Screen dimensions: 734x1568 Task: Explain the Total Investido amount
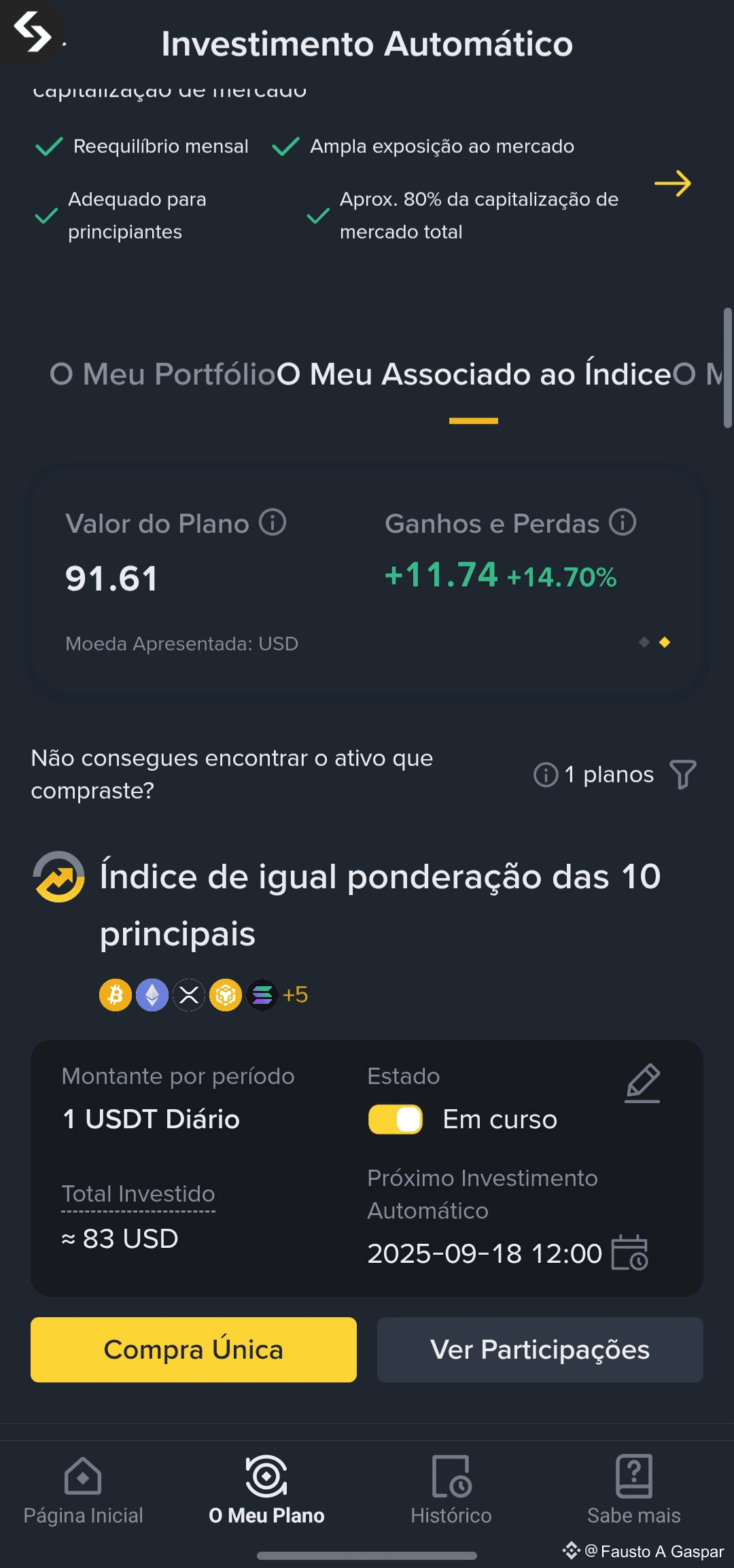pyautogui.click(x=138, y=1194)
